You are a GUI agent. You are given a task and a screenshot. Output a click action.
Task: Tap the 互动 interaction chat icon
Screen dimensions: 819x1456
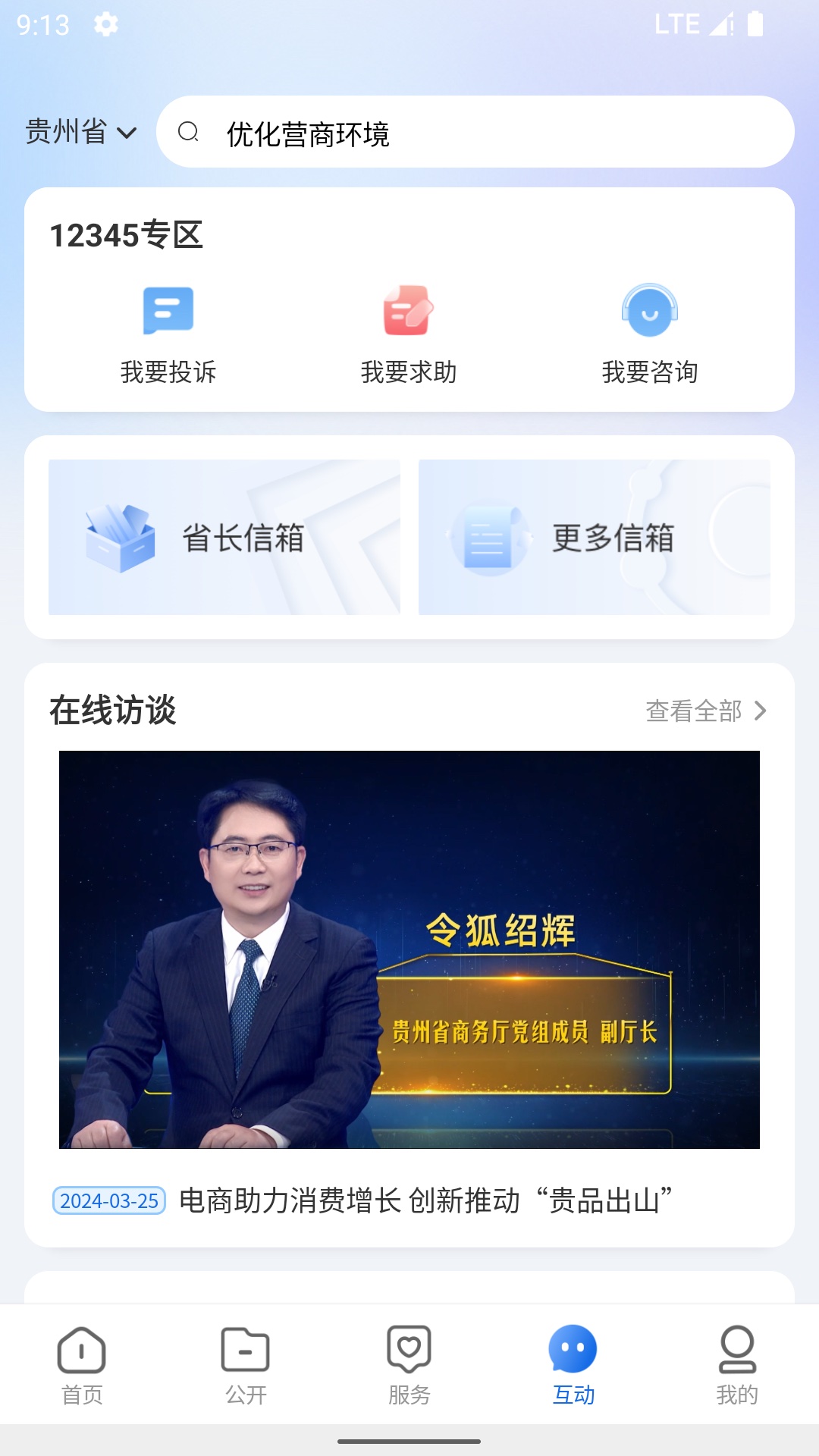click(573, 1354)
